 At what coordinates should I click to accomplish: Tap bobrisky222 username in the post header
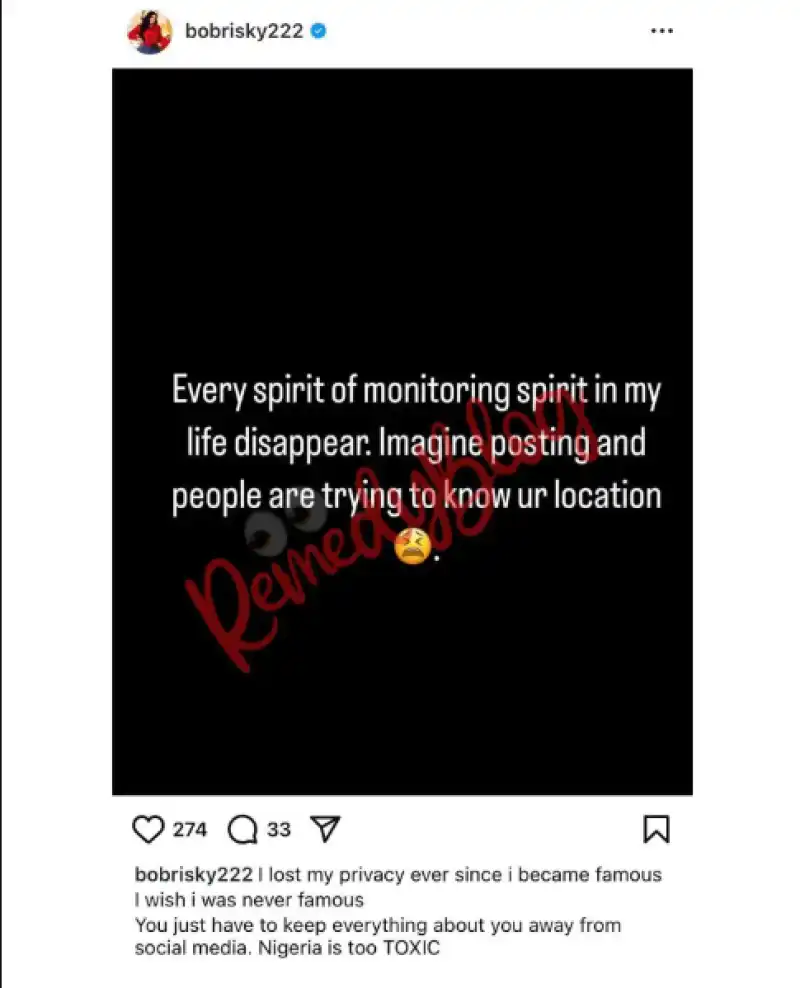pos(245,31)
